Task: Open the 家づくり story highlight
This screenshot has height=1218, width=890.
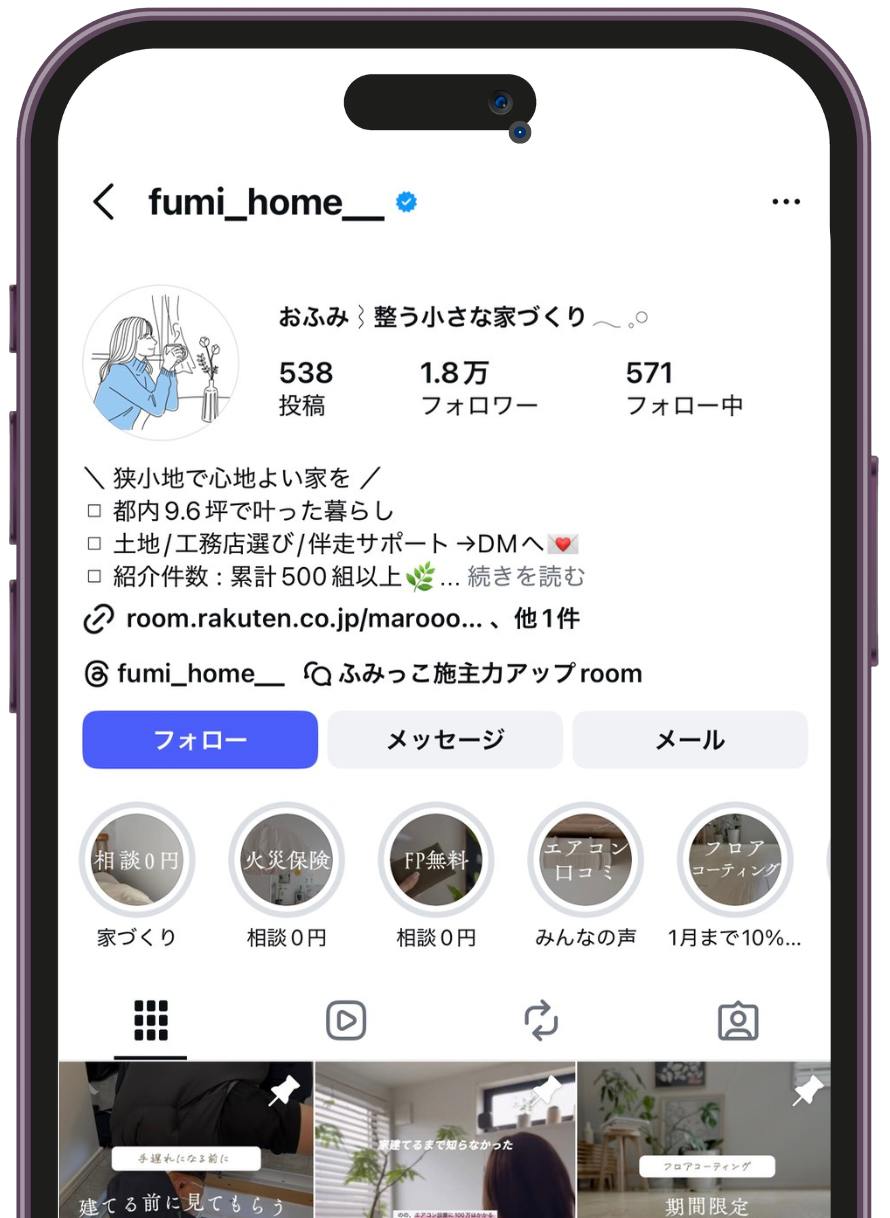Action: pyautogui.click(x=137, y=860)
